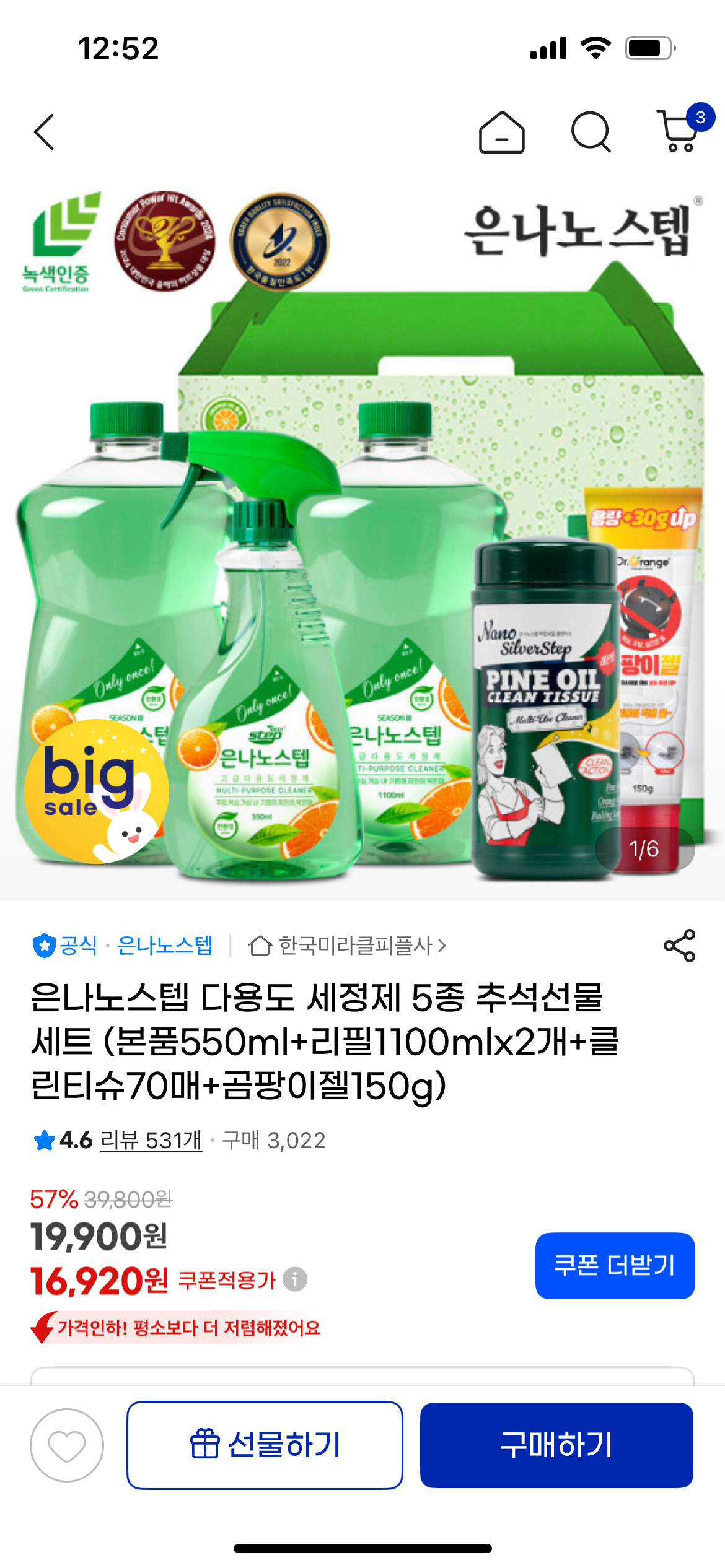Open search from the top bar

[591, 132]
